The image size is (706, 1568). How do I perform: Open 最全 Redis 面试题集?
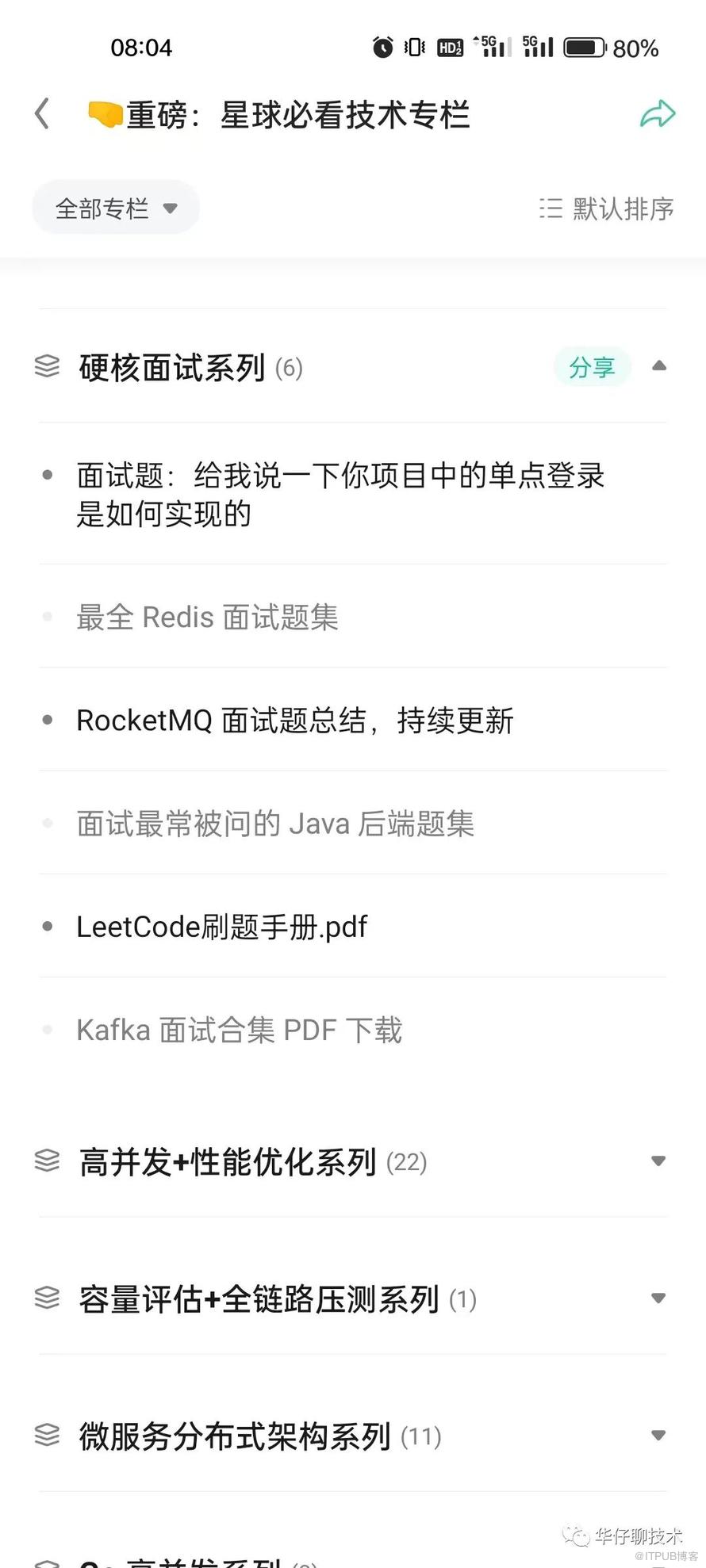point(208,617)
